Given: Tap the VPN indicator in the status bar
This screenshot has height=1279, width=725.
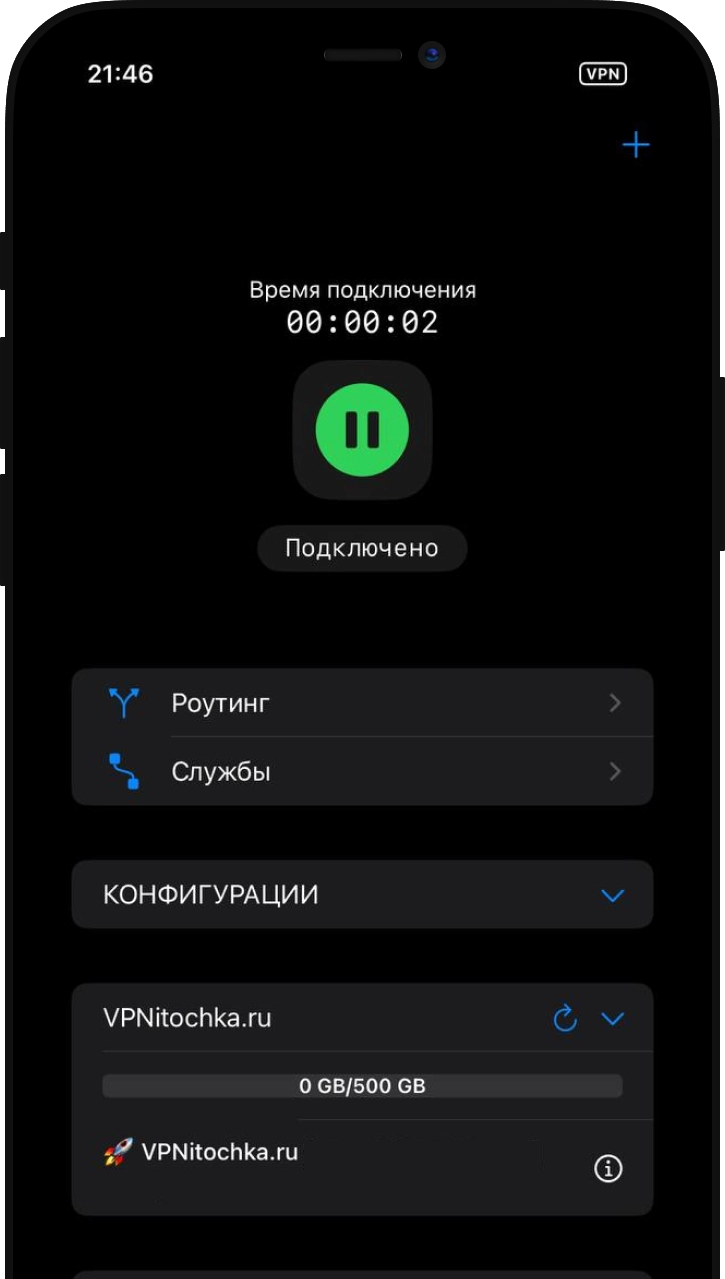Looking at the screenshot, I should 603,73.
